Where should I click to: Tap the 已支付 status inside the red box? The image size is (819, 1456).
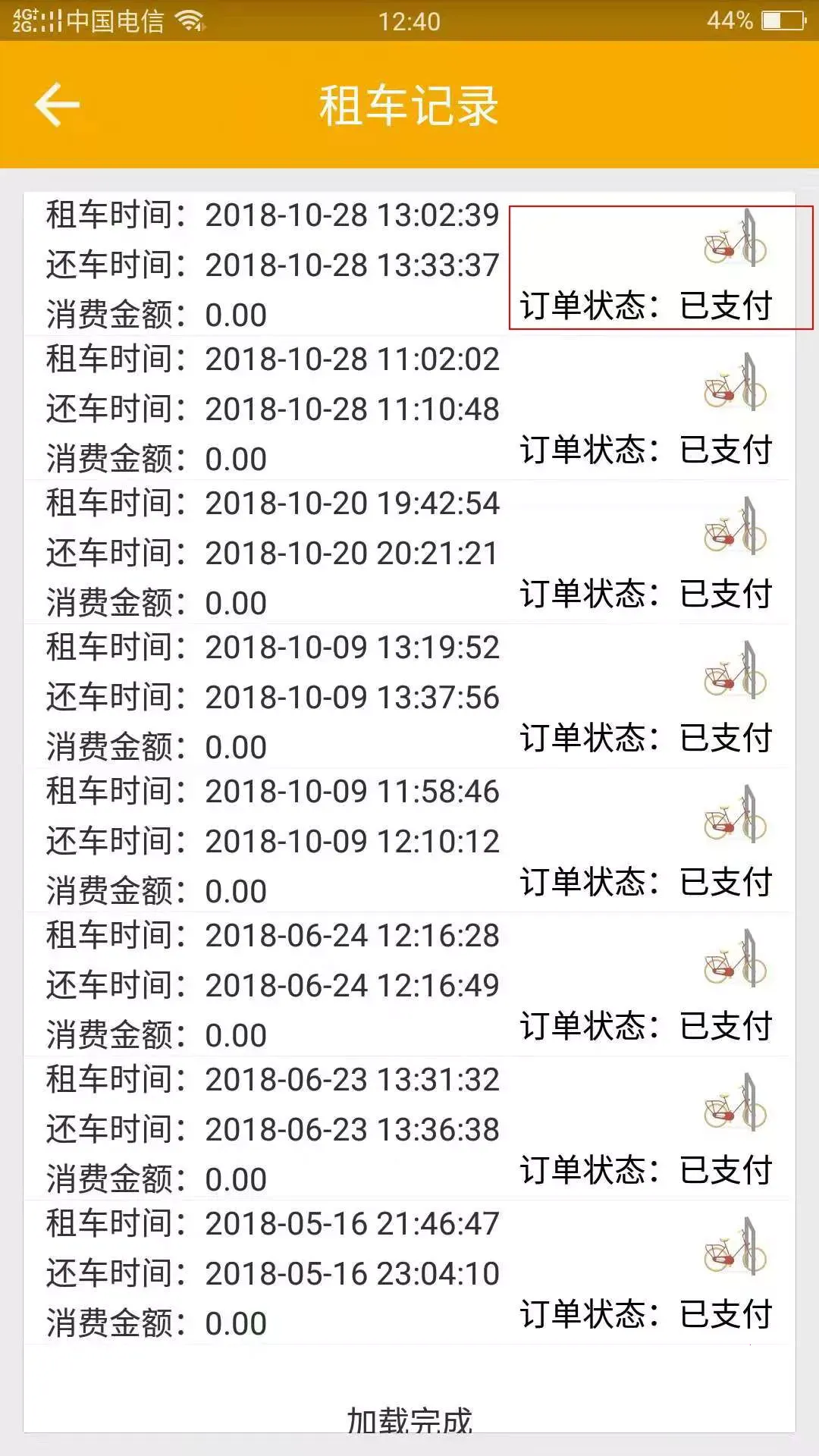(x=726, y=305)
